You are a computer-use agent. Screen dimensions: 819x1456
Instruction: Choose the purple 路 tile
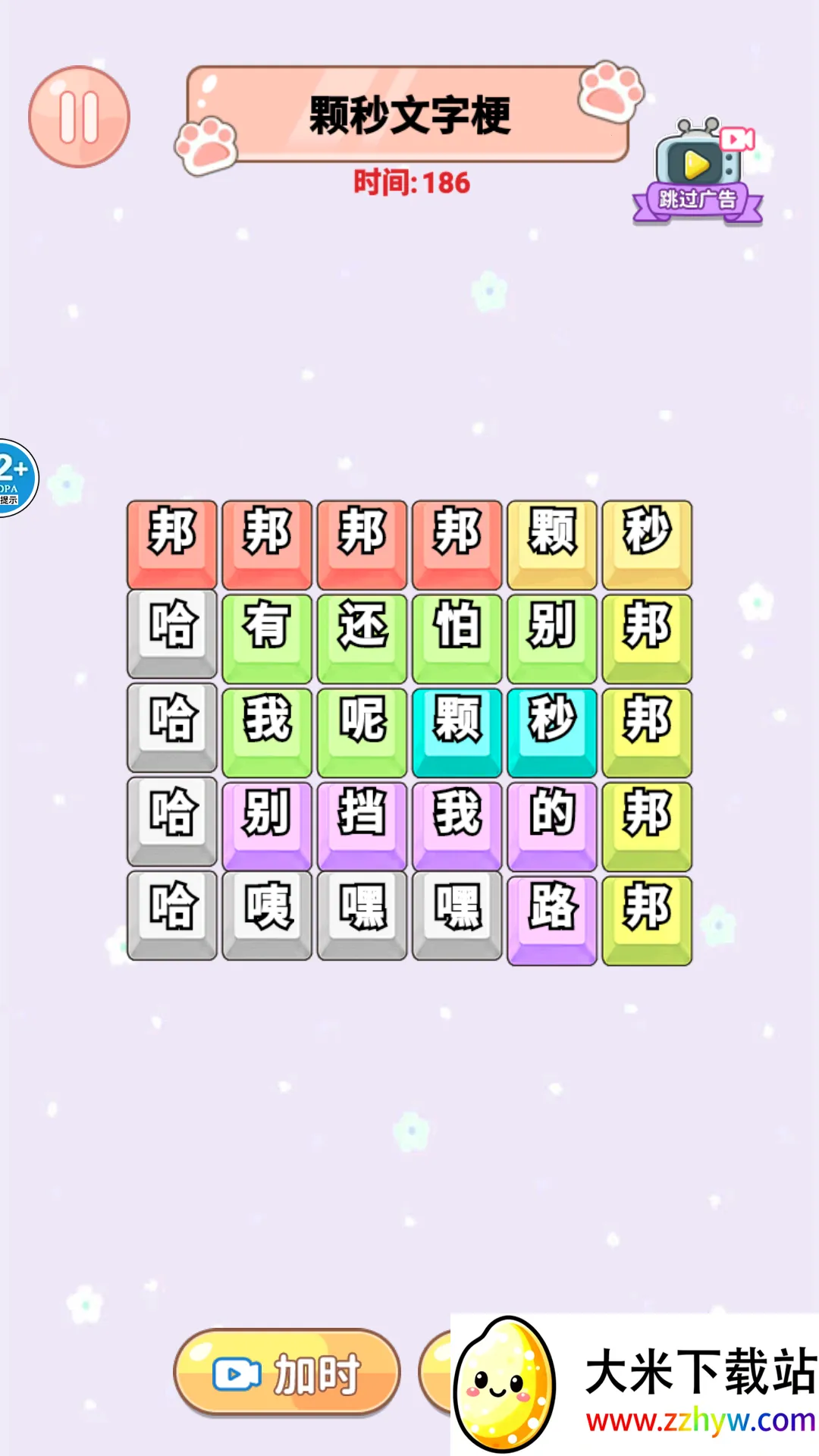552,919
